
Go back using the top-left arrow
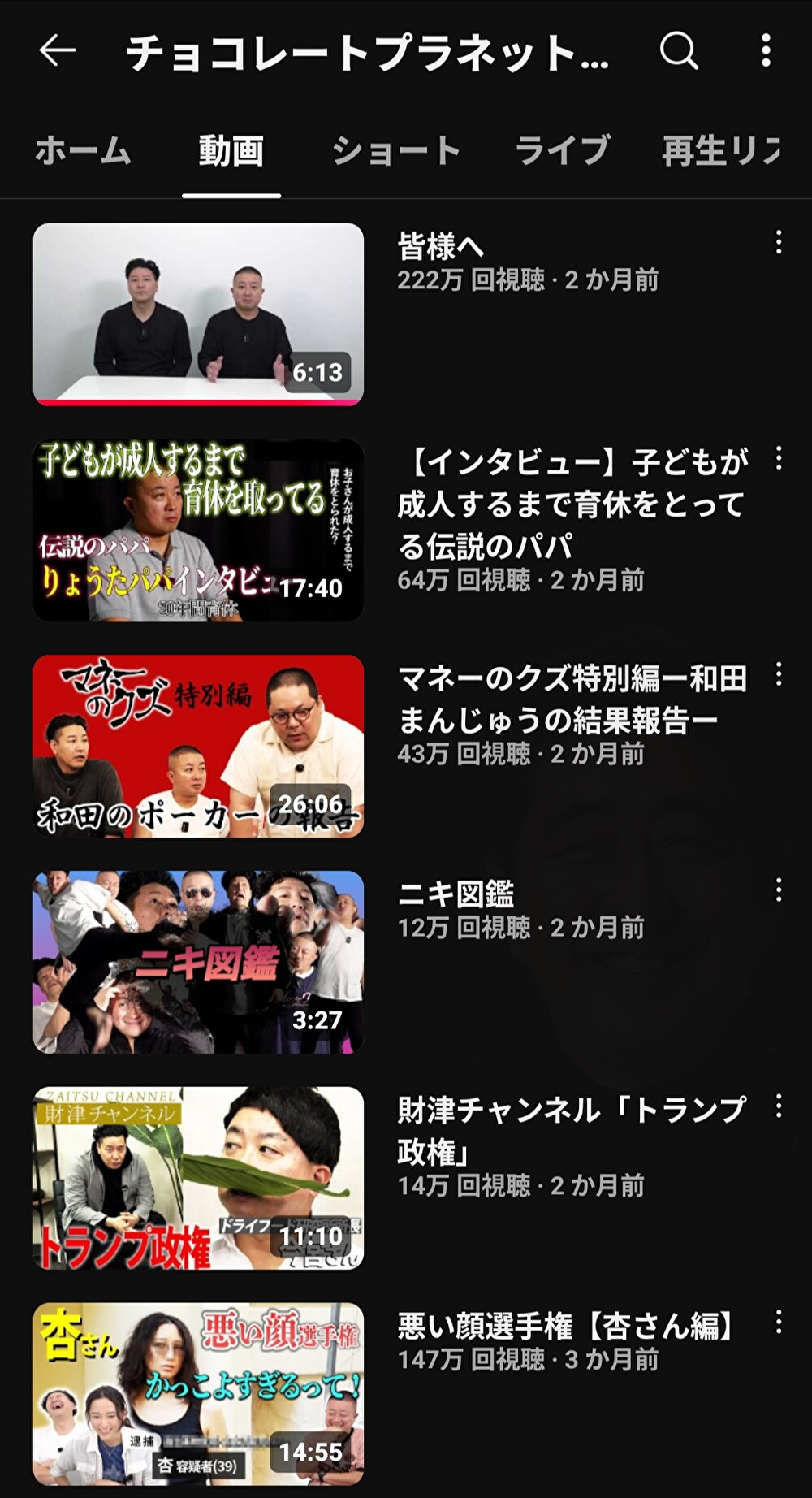click(x=58, y=51)
